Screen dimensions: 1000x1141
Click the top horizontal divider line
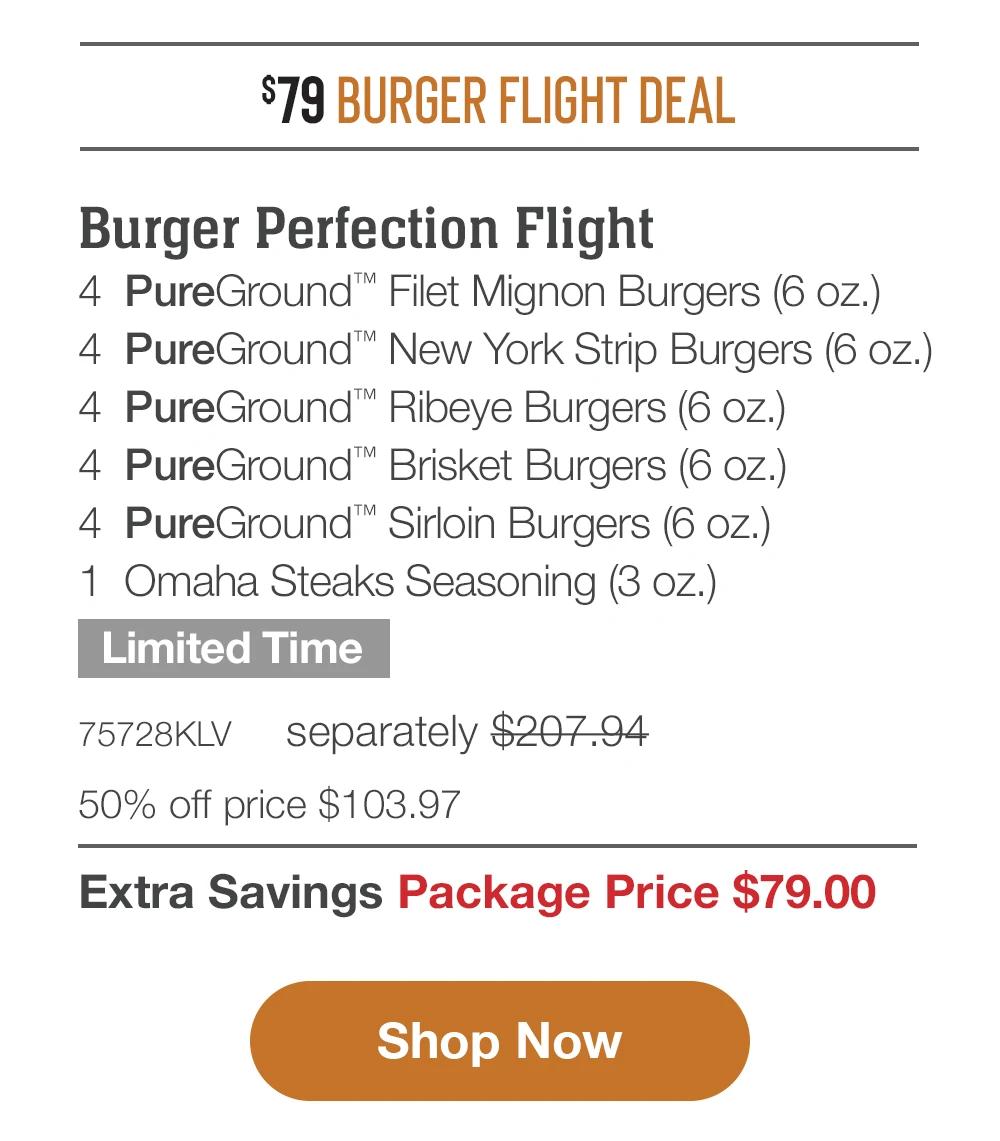tap(500, 42)
